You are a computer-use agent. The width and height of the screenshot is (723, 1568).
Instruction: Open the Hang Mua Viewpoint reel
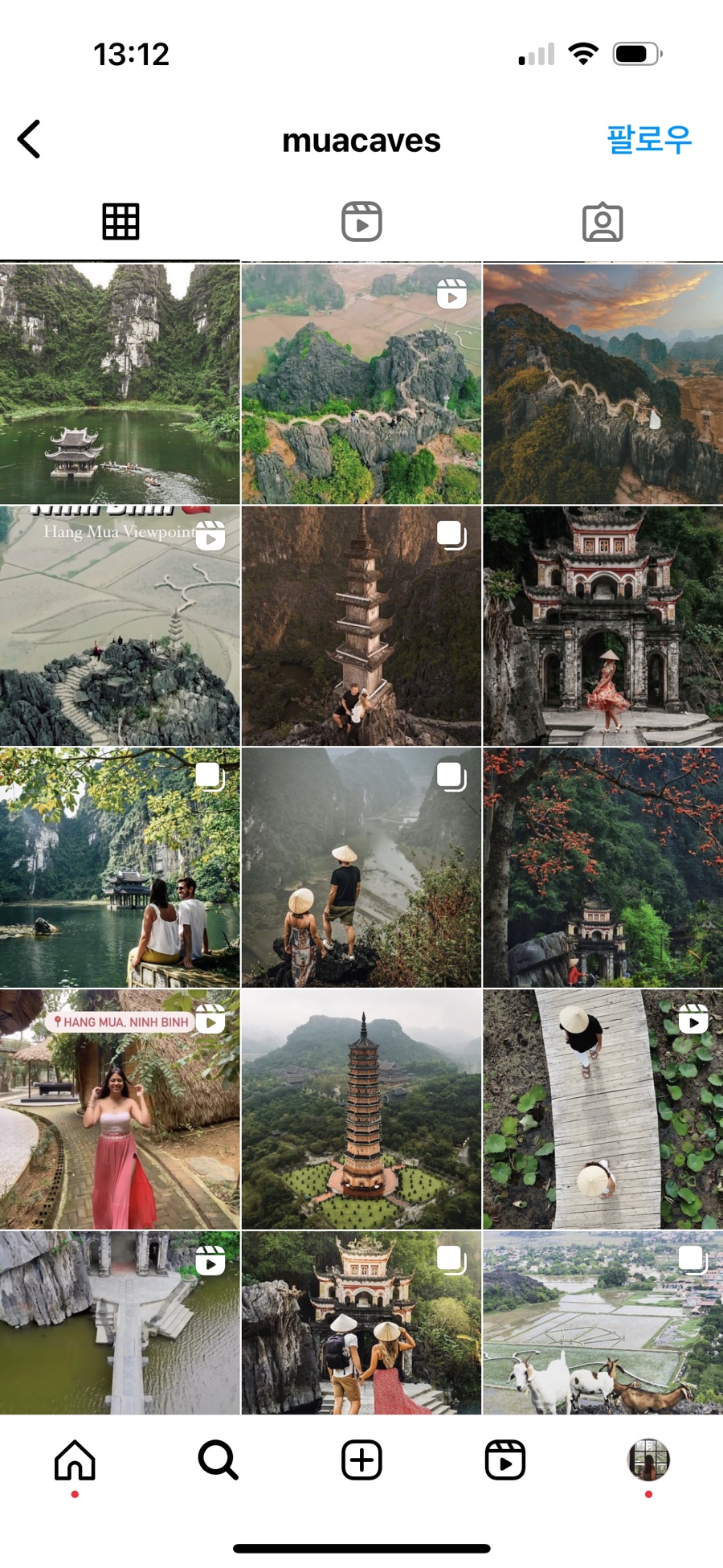point(120,625)
